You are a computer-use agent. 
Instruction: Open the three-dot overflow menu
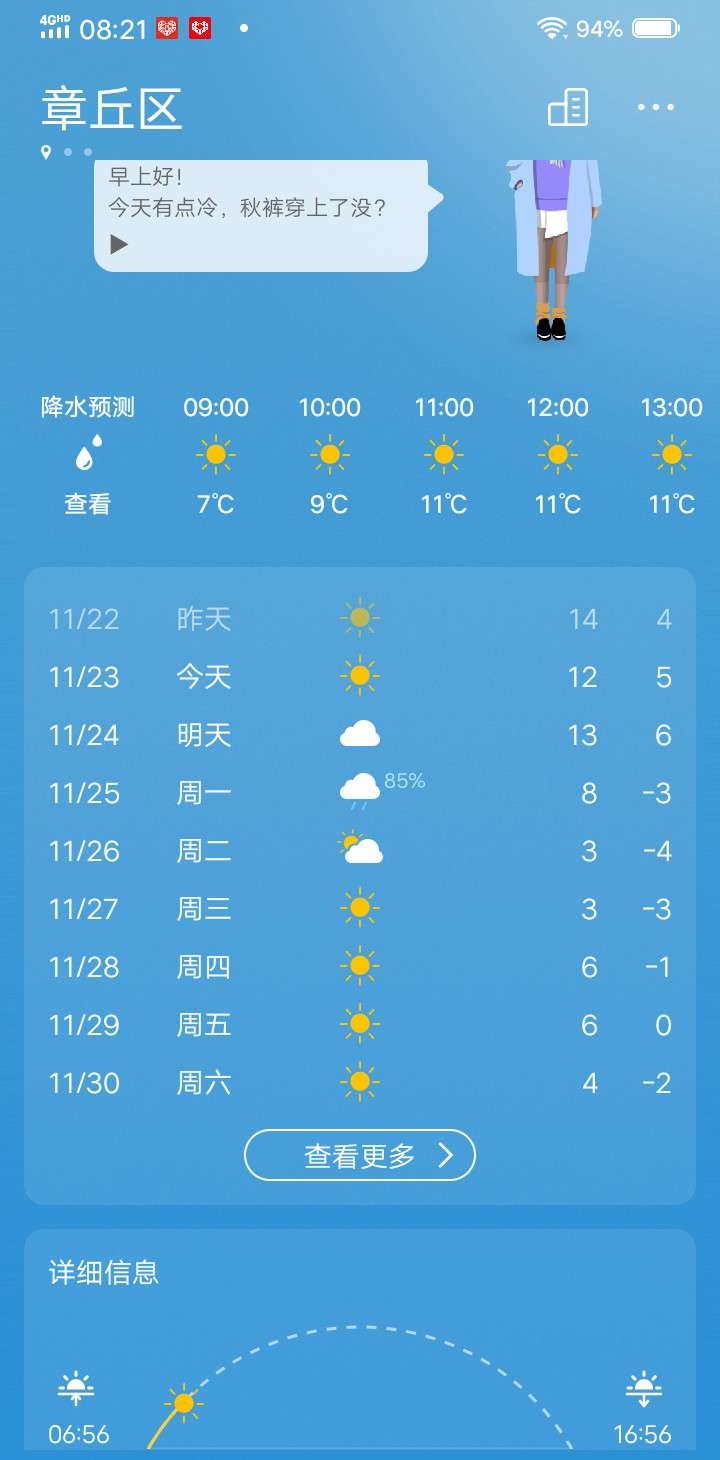coord(655,108)
